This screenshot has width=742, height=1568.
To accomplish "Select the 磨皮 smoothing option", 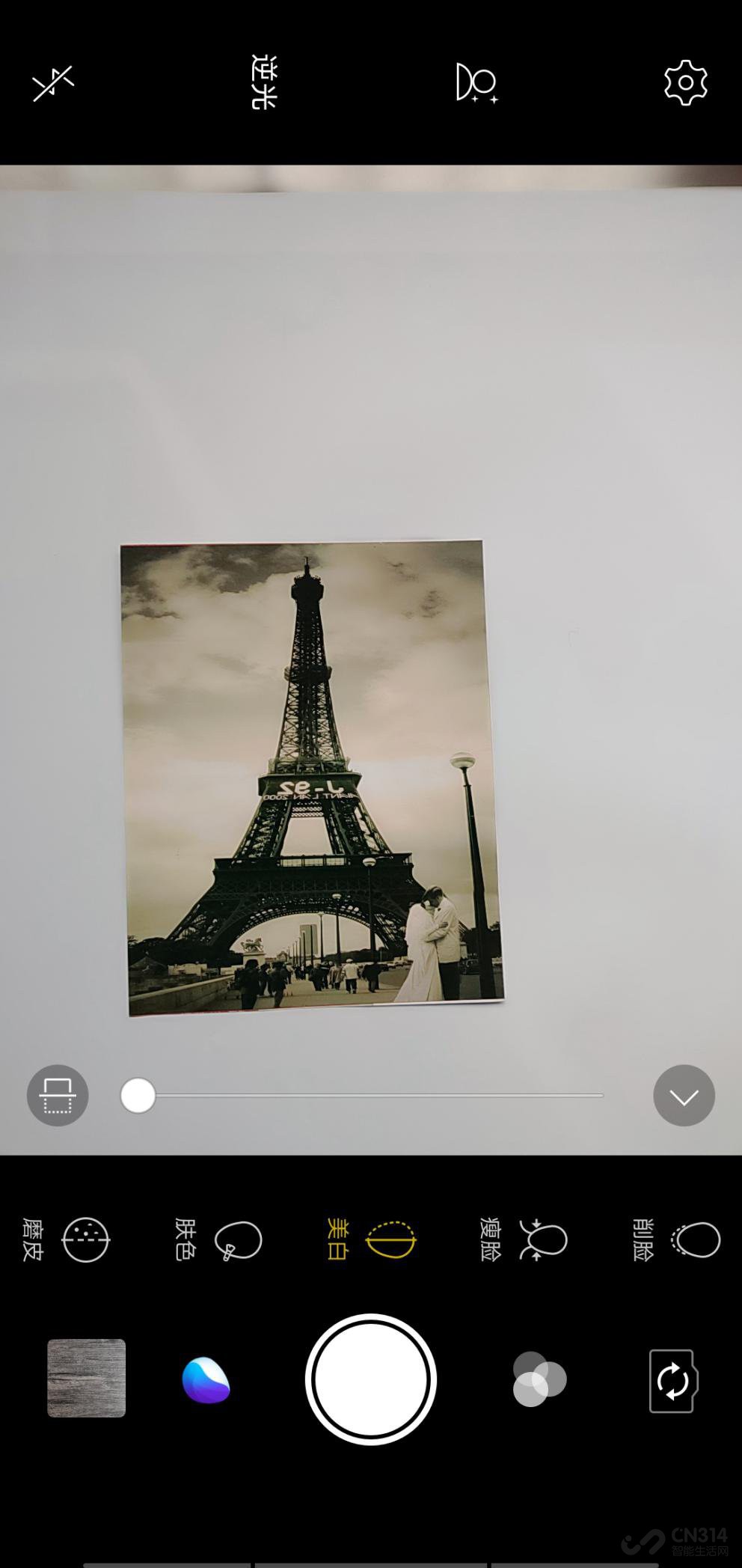I will (66, 1240).
